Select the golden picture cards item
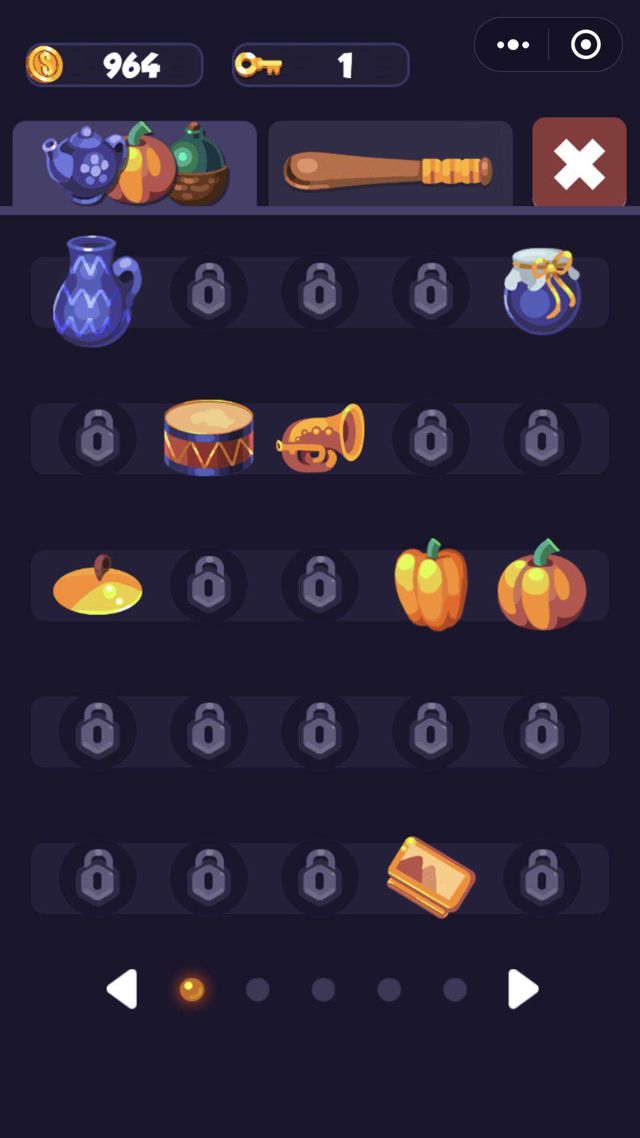The height and width of the screenshot is (1138, 640). [x=431, y=877]
